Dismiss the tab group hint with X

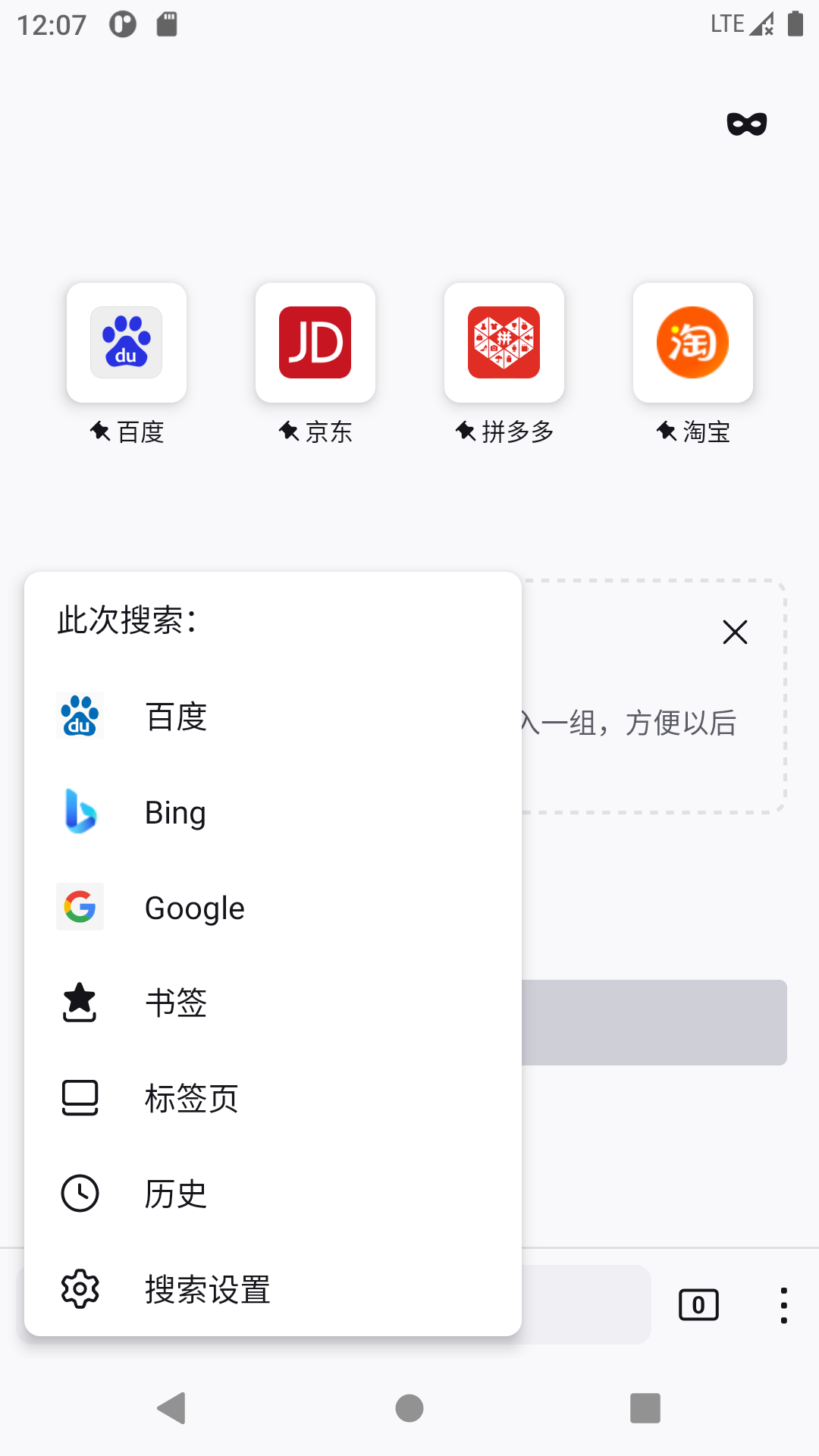coord(733,632)
